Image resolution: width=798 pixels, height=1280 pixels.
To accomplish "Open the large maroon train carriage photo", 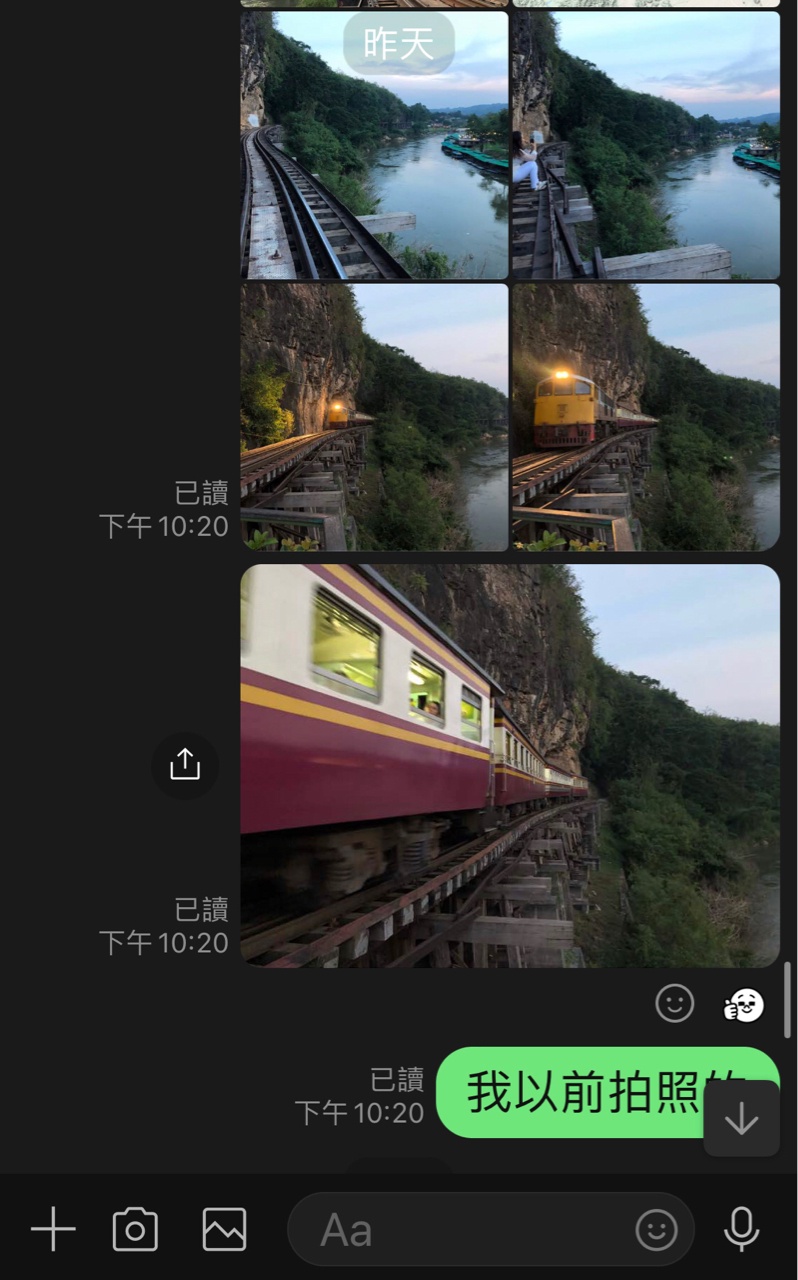I will point(510,766).
